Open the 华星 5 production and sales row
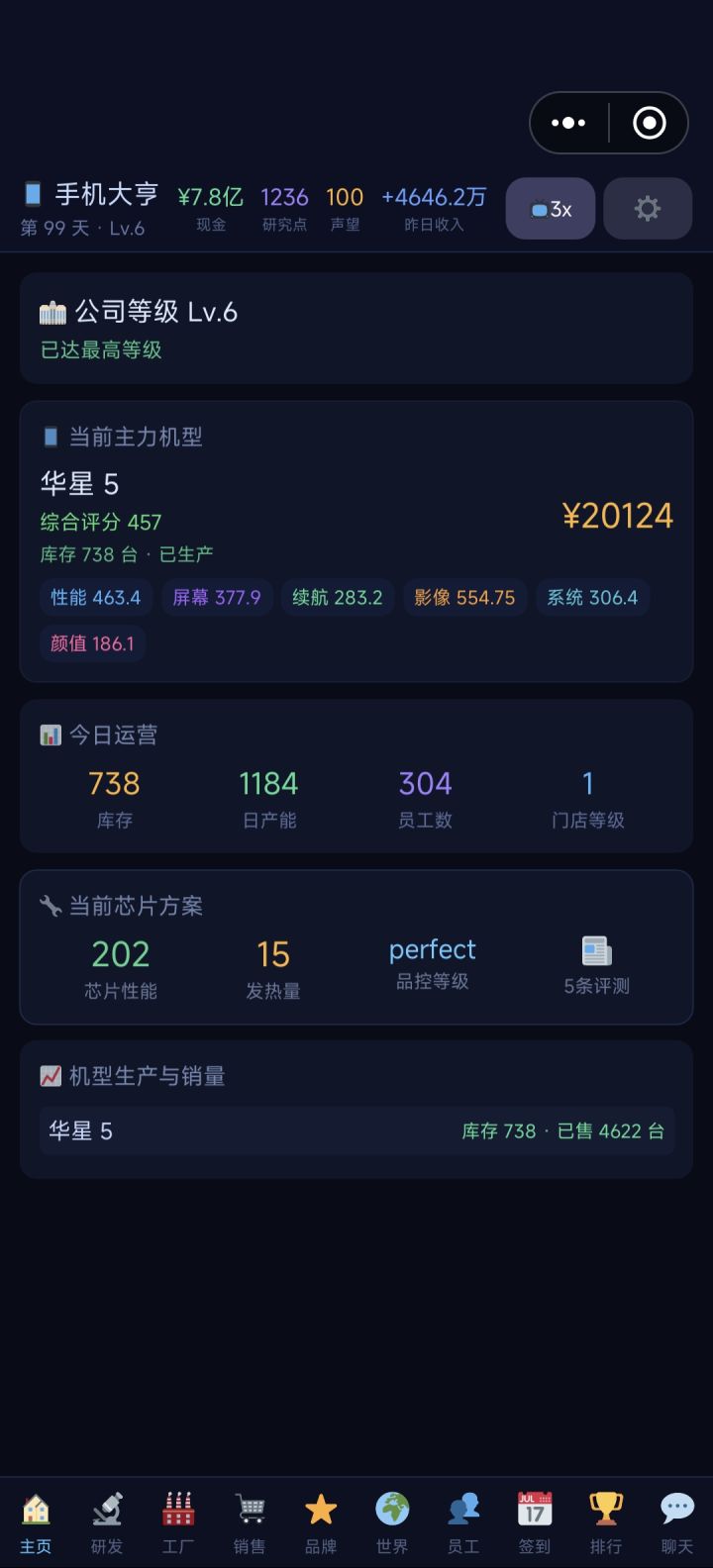The image size is (713, 1568). click(x=356, y=1130)
